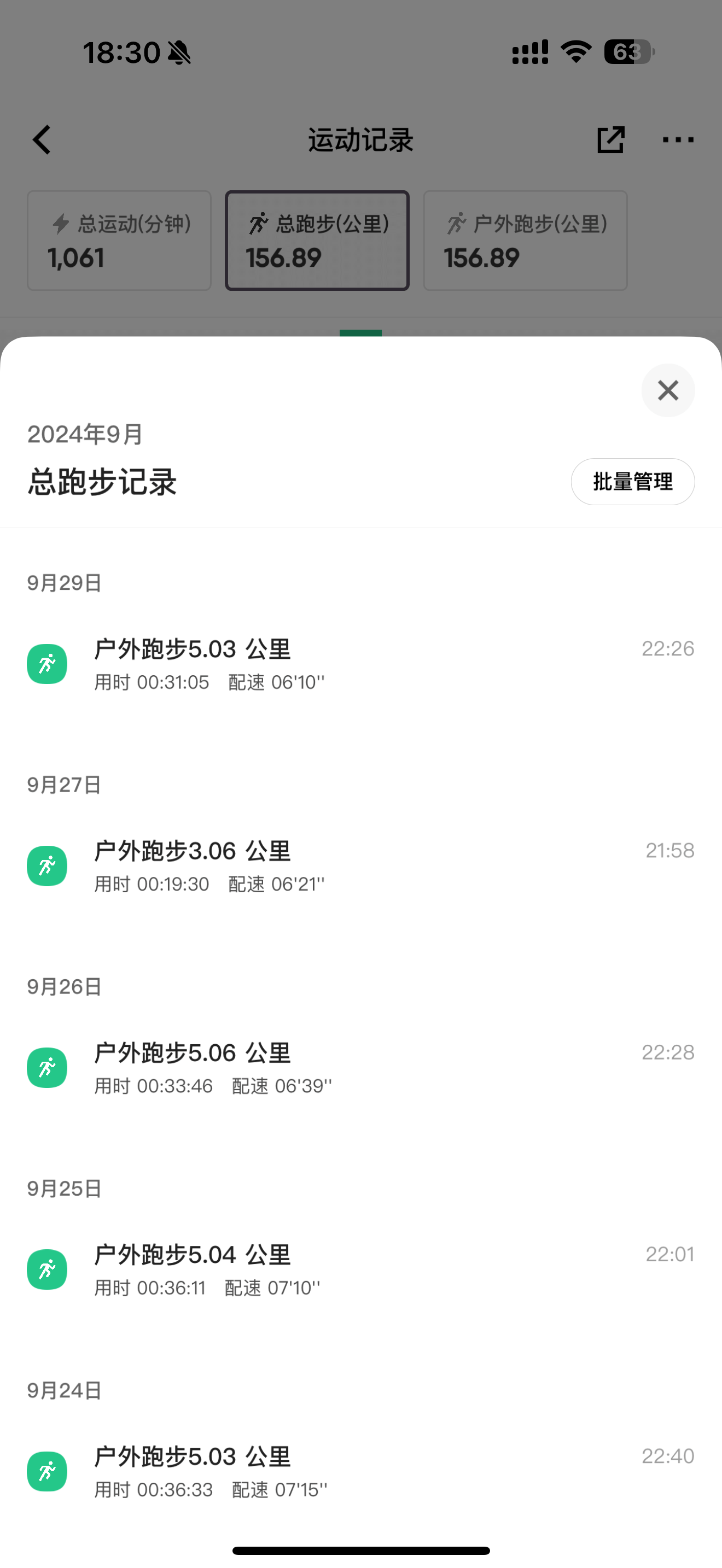Tap the running icon beside Sep 27 record
The width and height of the screenshot is (722, 1568).
click(47, 865)
